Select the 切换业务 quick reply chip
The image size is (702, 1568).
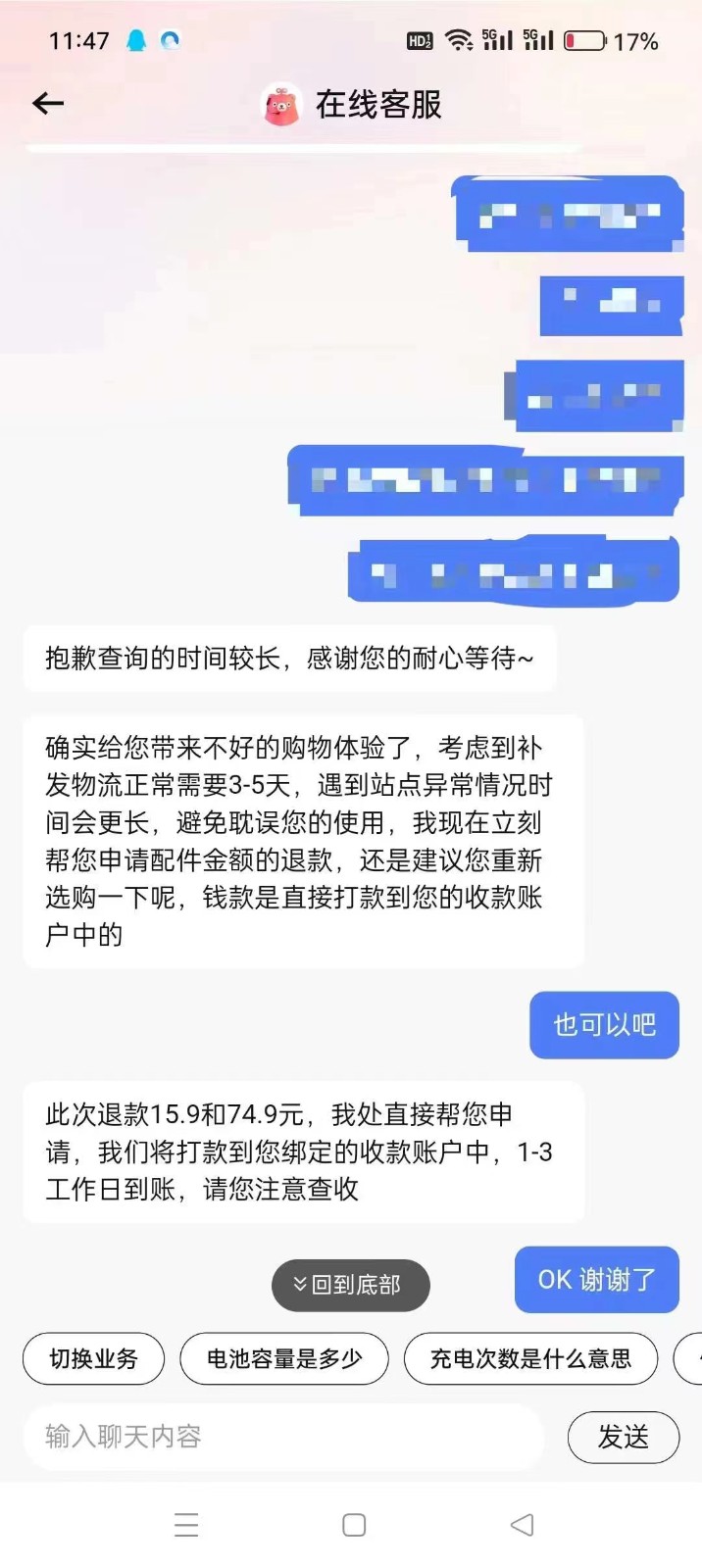(93, 1358)
